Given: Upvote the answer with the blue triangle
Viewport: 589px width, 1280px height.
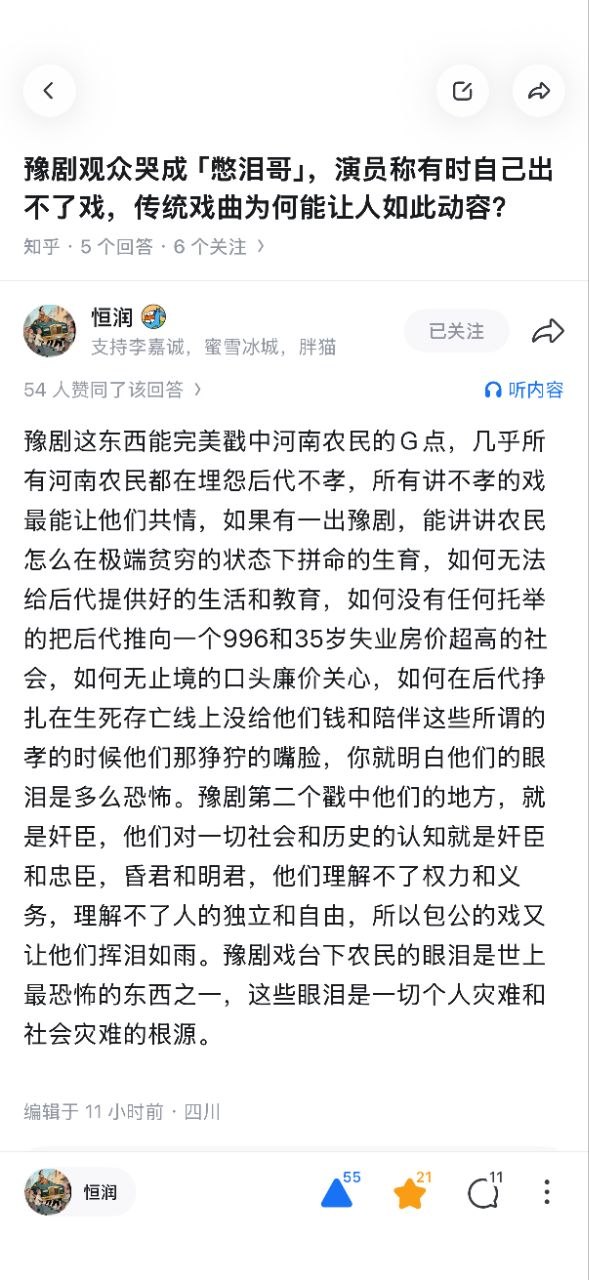Looking at the screenshot, I should tap(340, 1192).
